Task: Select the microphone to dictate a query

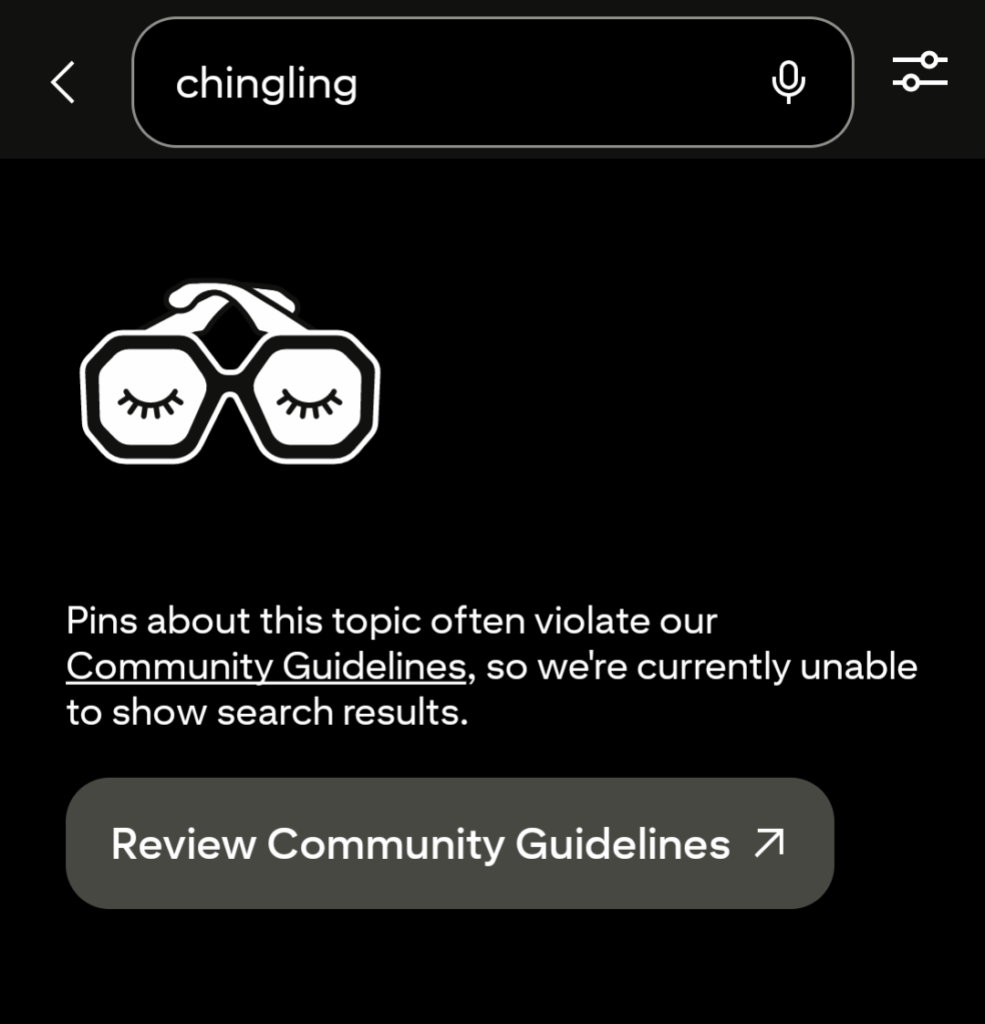Action: [x=788, y=82]
